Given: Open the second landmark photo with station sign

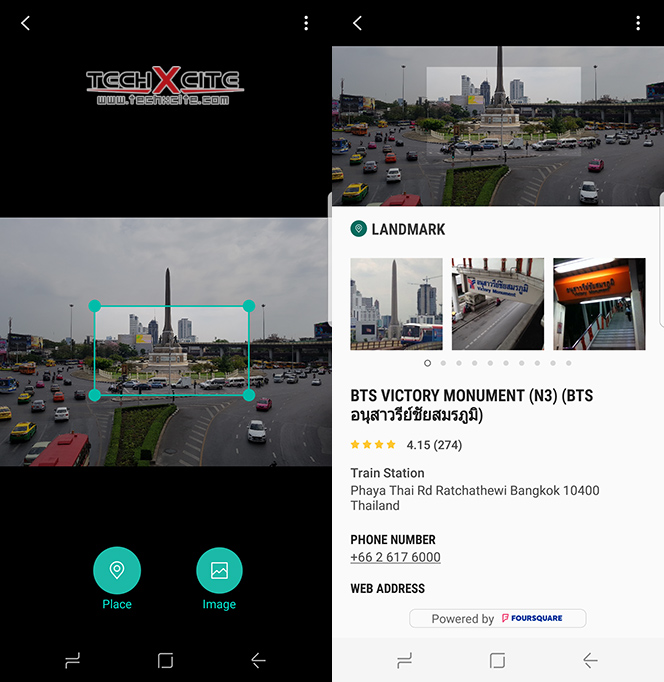Looking at the screenshot, I should pyautogui.click(x=497, y=304).
